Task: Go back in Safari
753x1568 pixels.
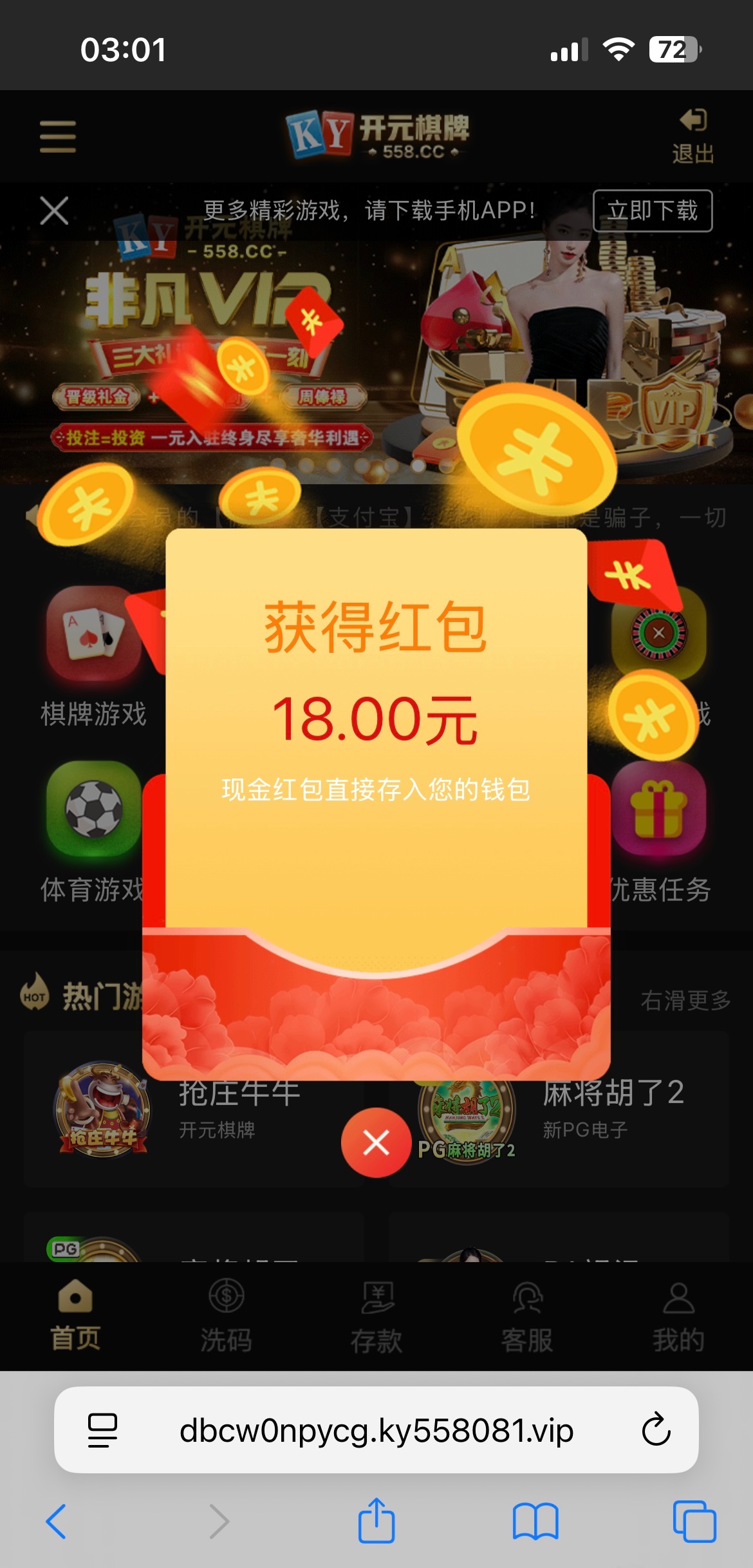Action: tap(57, 1521)
